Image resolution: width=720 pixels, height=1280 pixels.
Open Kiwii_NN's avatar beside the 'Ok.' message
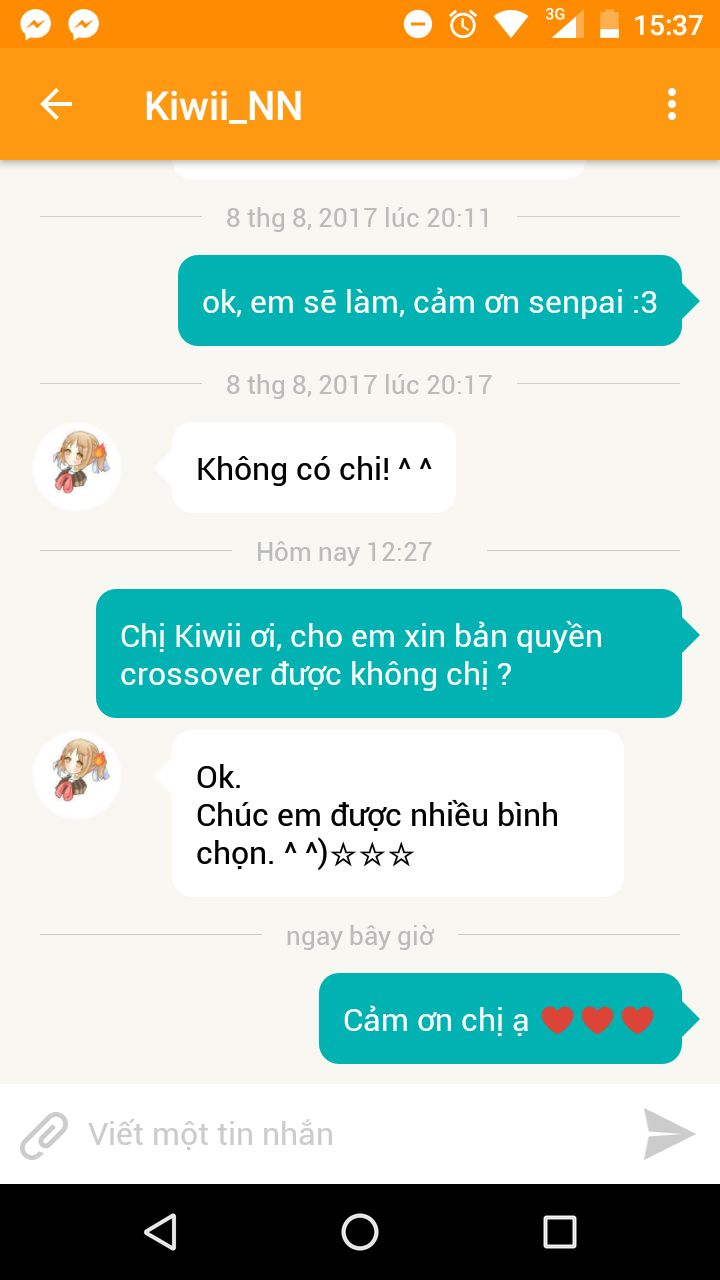click(77, 774)
